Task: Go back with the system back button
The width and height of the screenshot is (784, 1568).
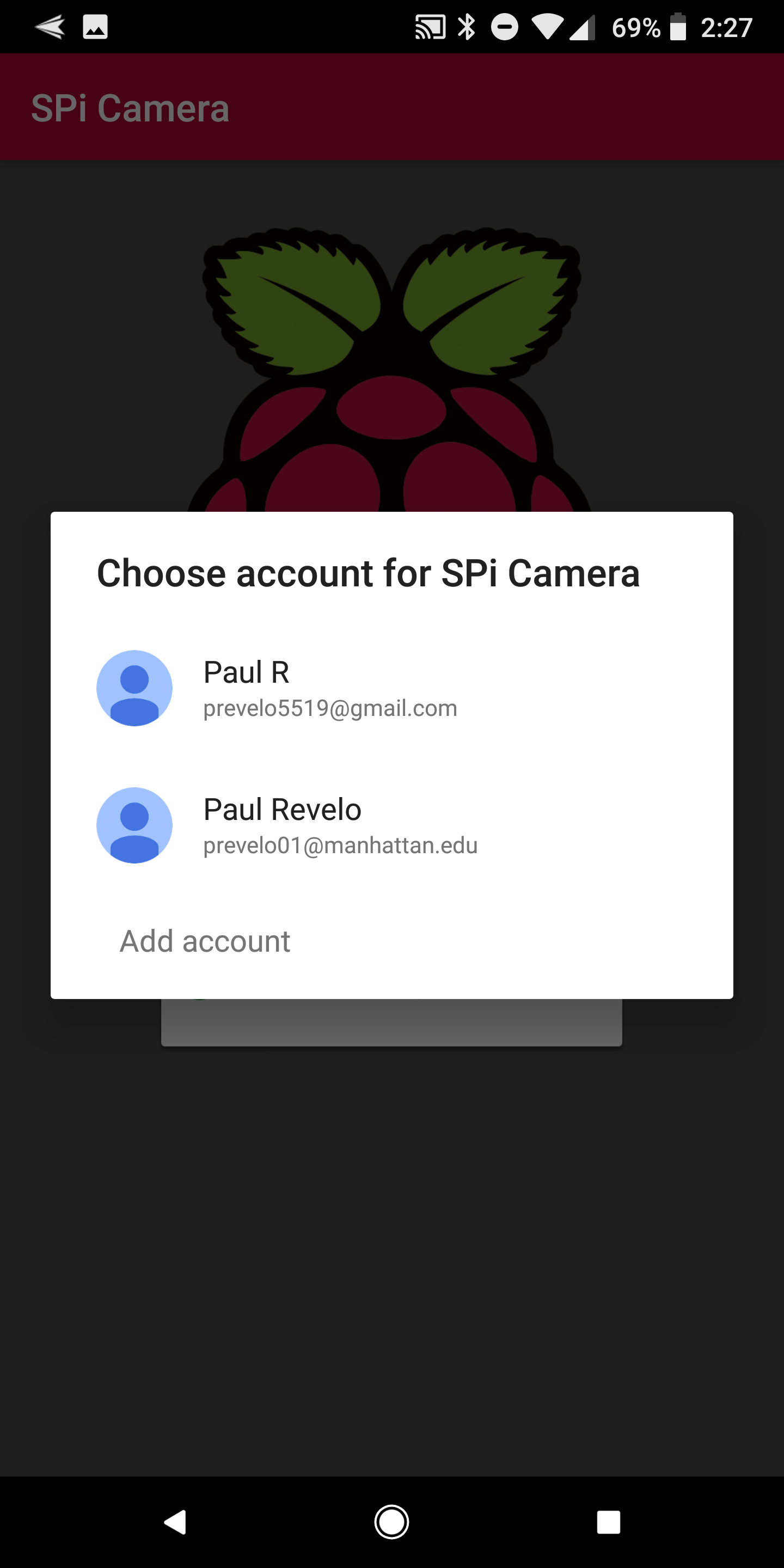Action: (x=175, y=1522)
